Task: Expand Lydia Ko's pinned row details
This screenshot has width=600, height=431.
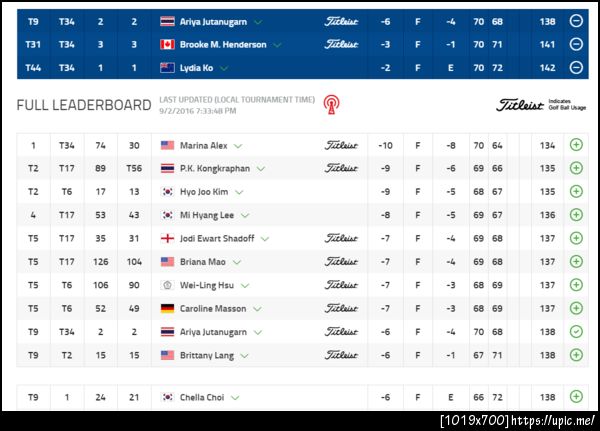Action: 222,68
